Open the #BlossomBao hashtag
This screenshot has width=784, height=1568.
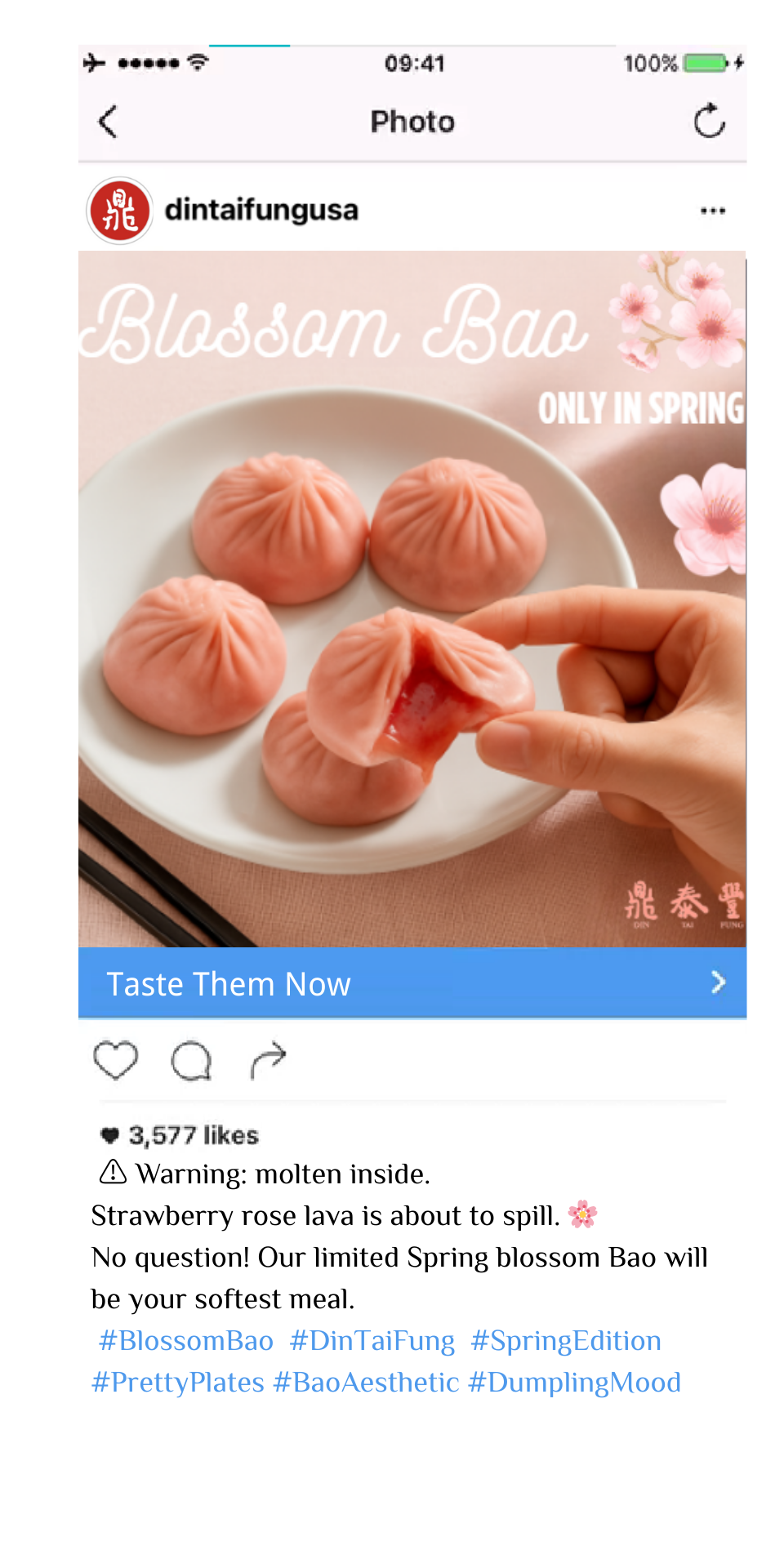[x=185, y=1341]
